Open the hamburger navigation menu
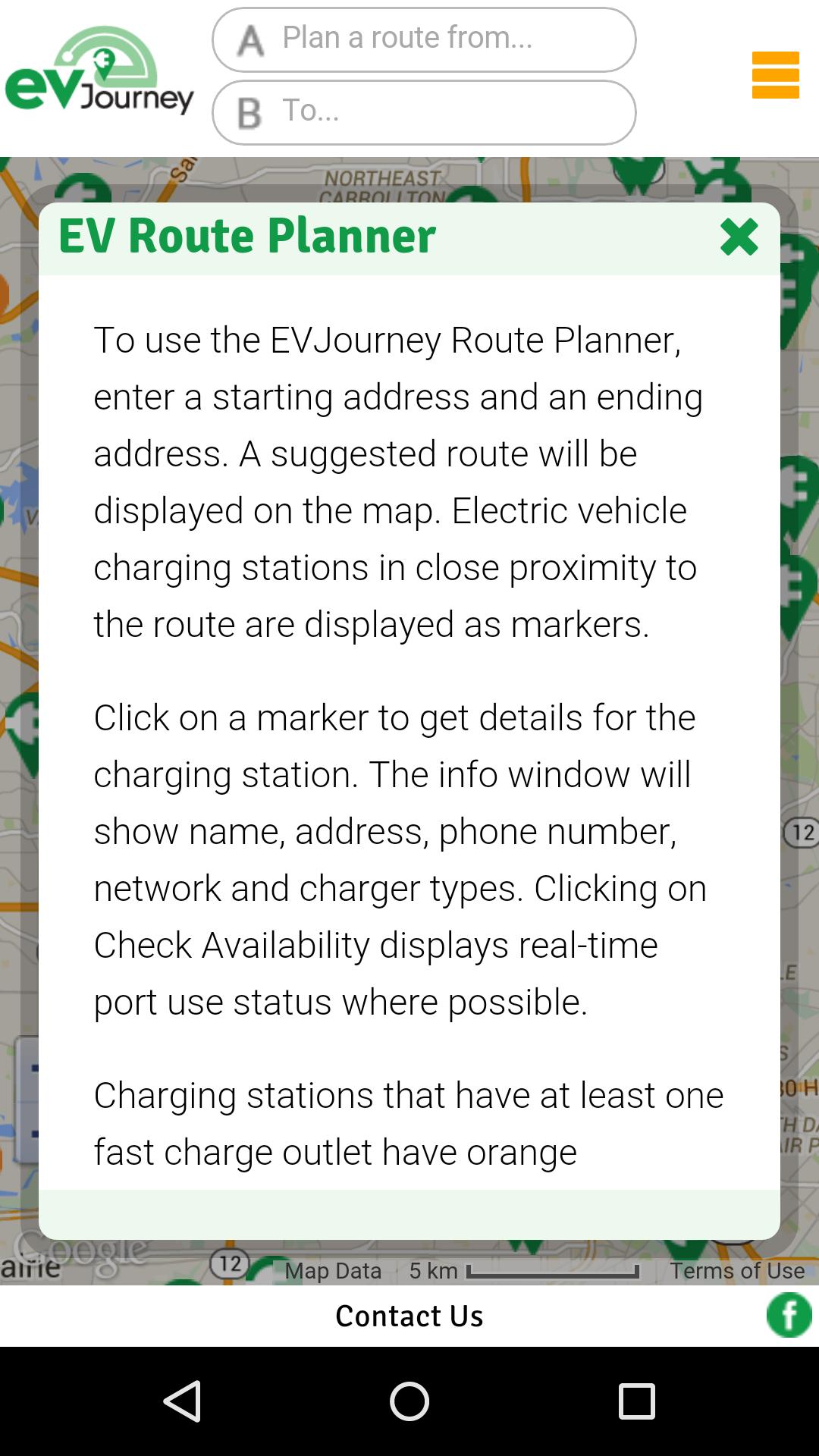 (774, 75)
